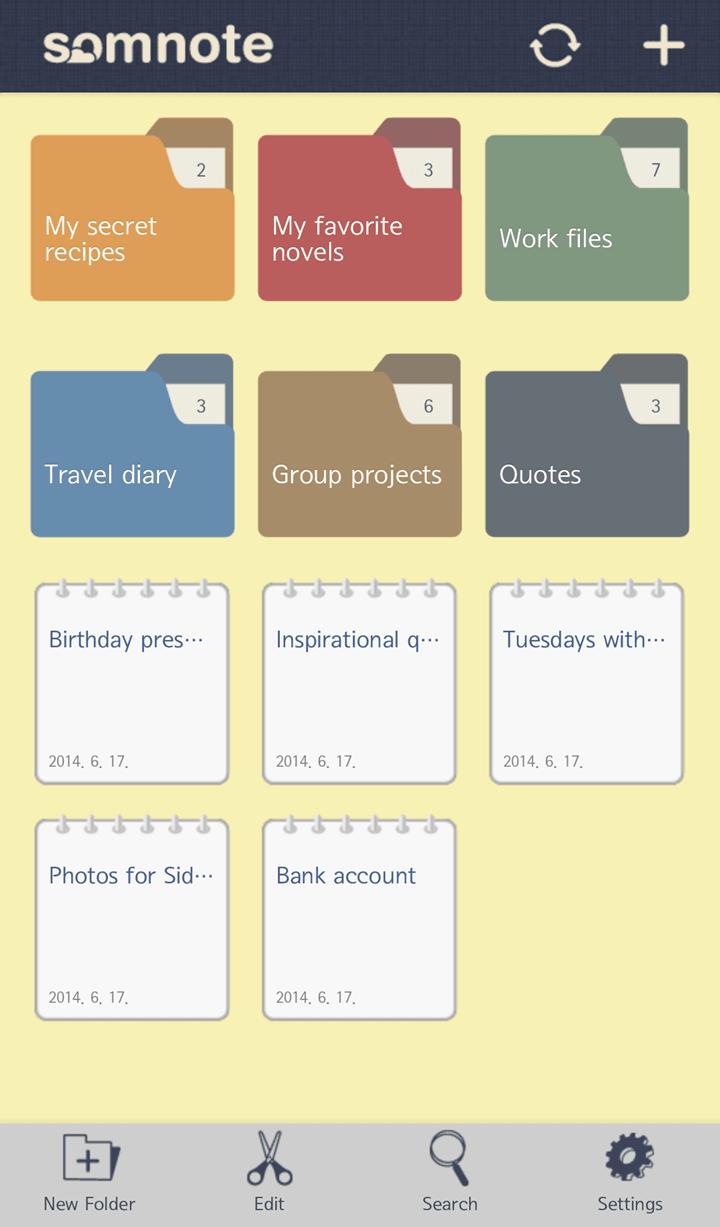
Task: Tap the sync icon in the header
Action: coord(555,46)
